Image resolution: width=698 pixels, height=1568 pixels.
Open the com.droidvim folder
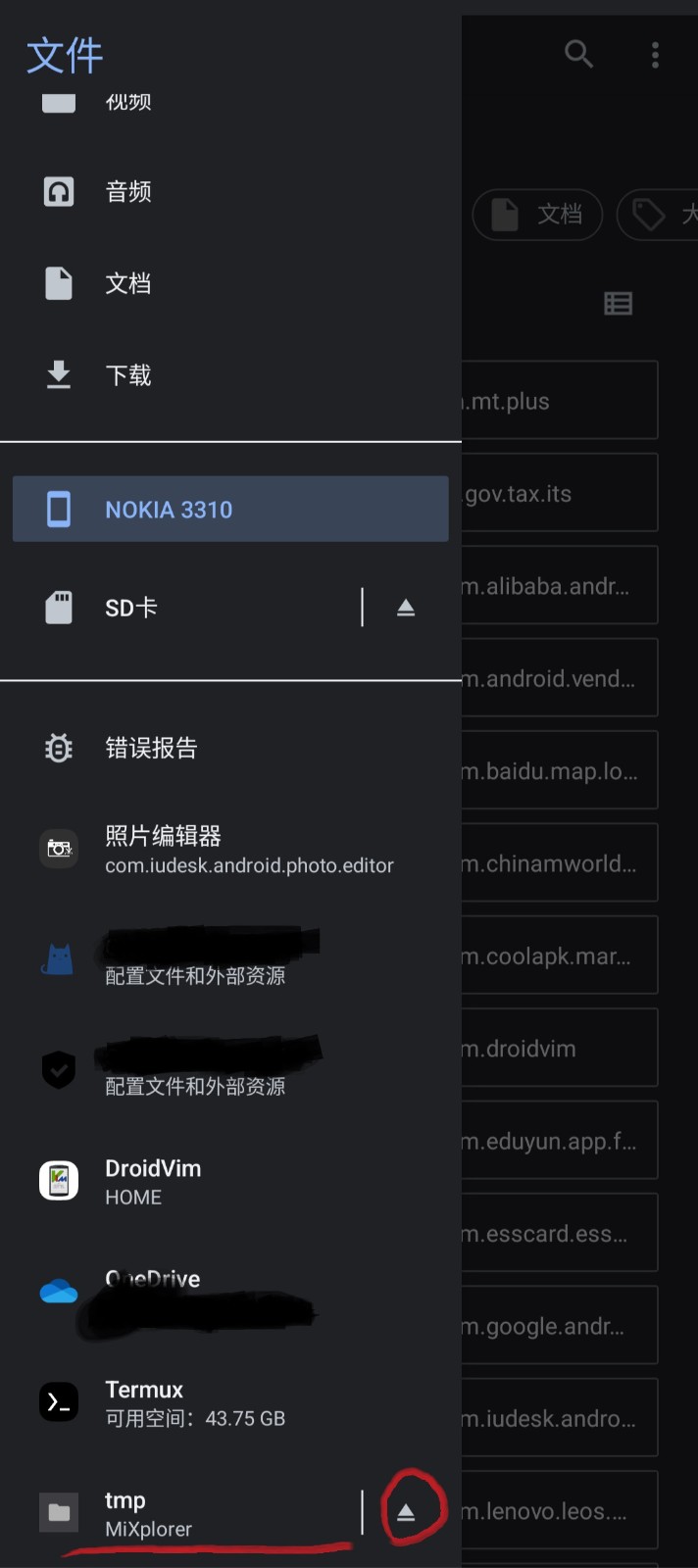click(x=559, y=1049)
